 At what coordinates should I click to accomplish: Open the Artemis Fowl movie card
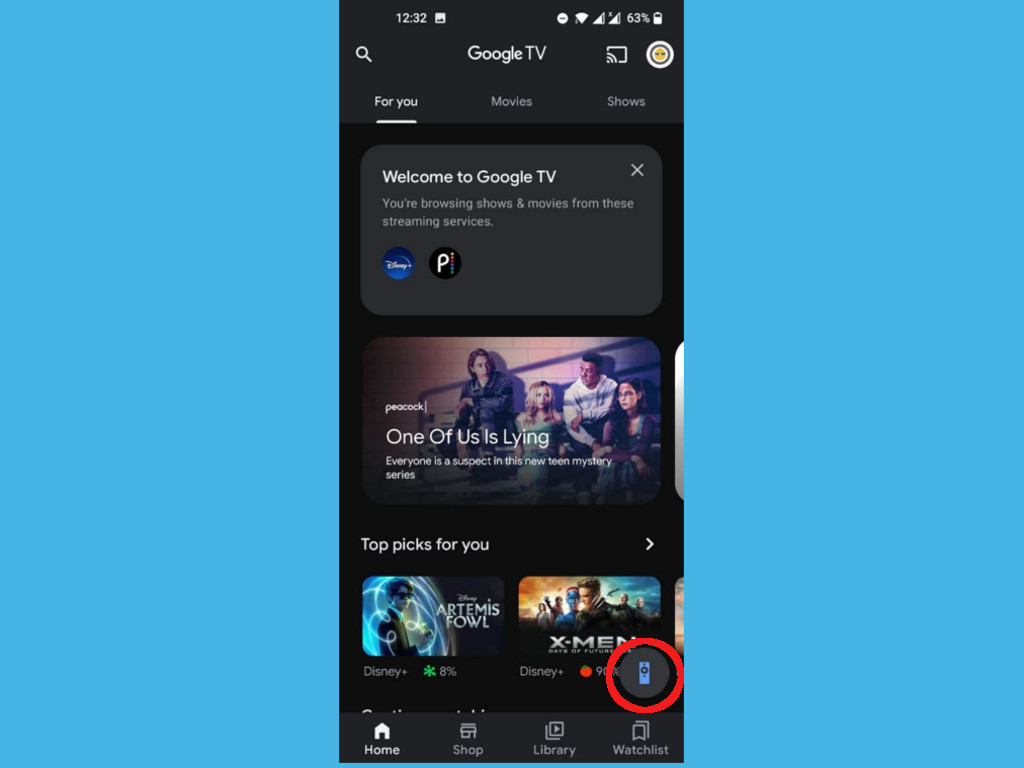[433, 615]
